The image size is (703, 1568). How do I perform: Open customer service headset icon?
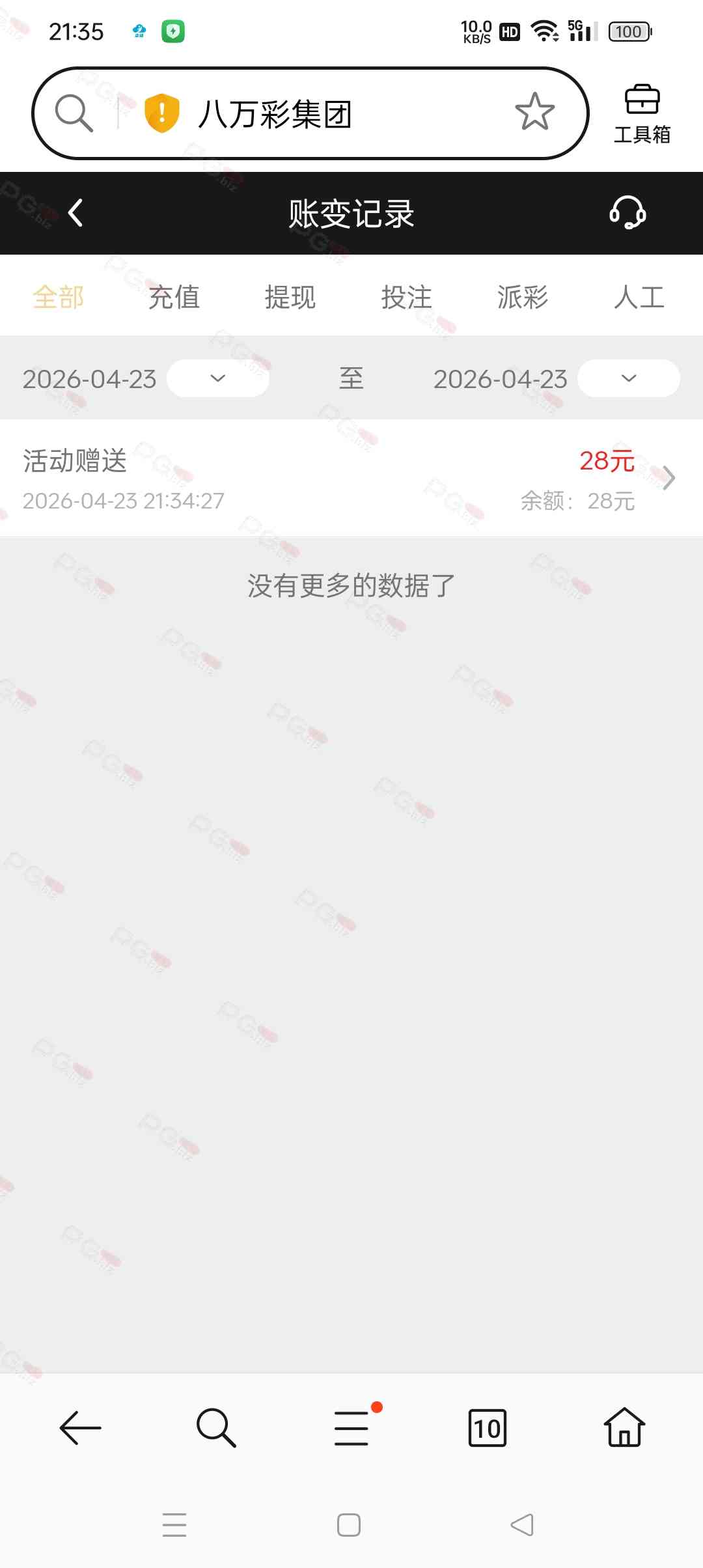[x=627, y=213]
